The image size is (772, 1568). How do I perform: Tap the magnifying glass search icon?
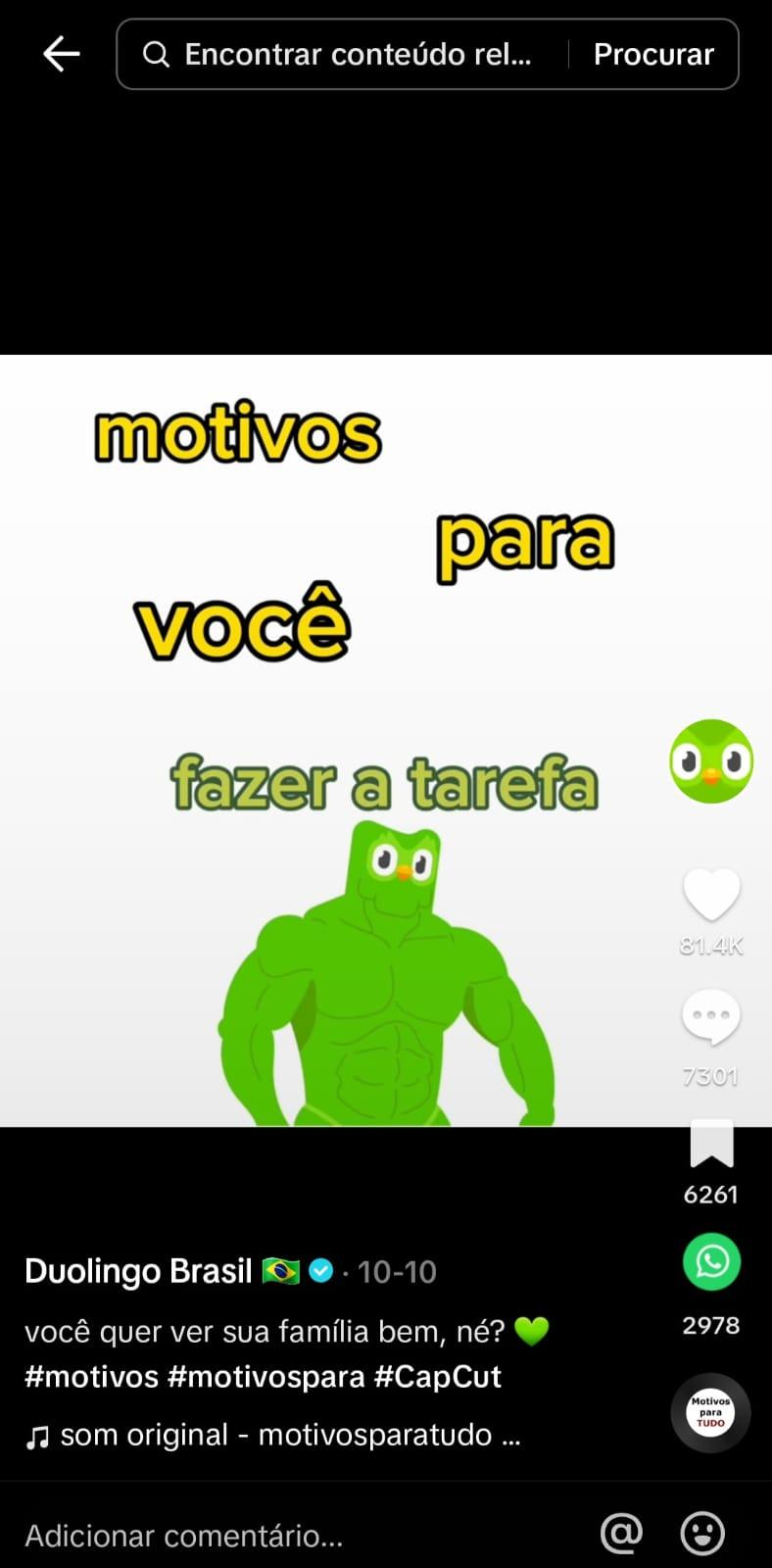tap(157, 54)
